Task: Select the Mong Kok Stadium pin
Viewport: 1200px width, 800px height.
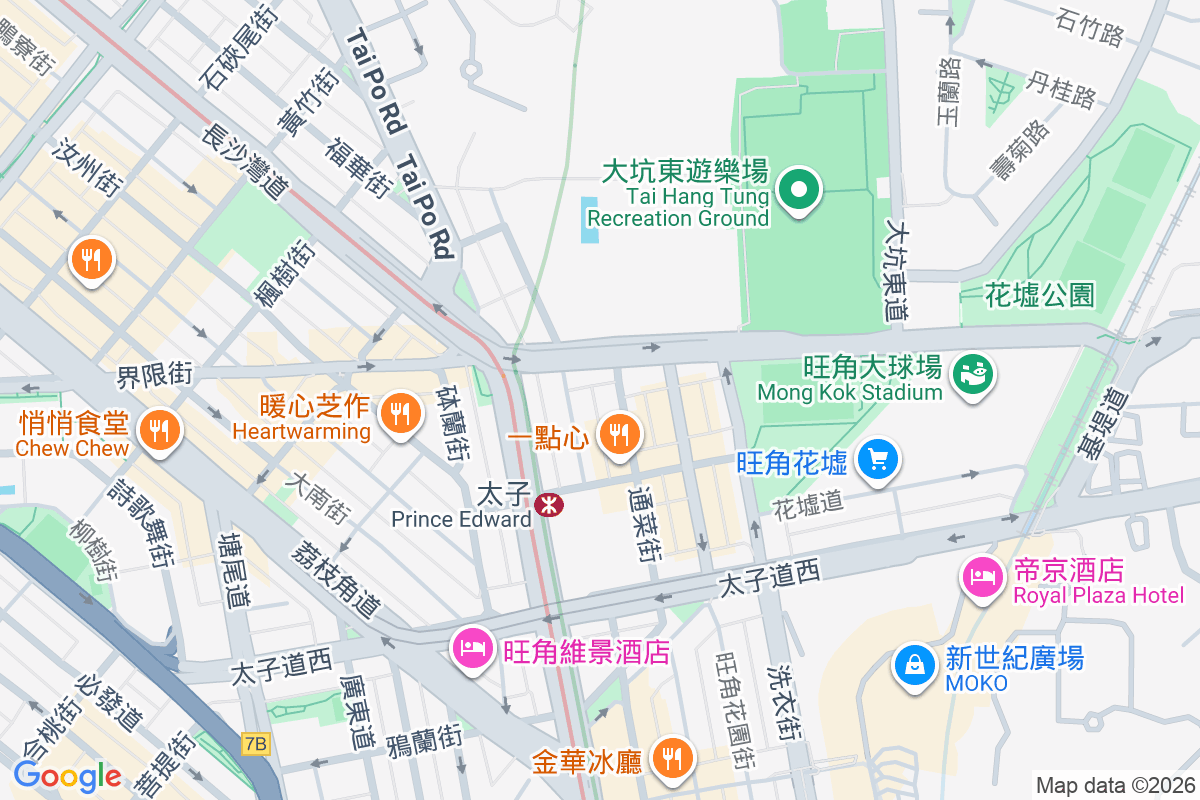Action: tap(971, 374)
